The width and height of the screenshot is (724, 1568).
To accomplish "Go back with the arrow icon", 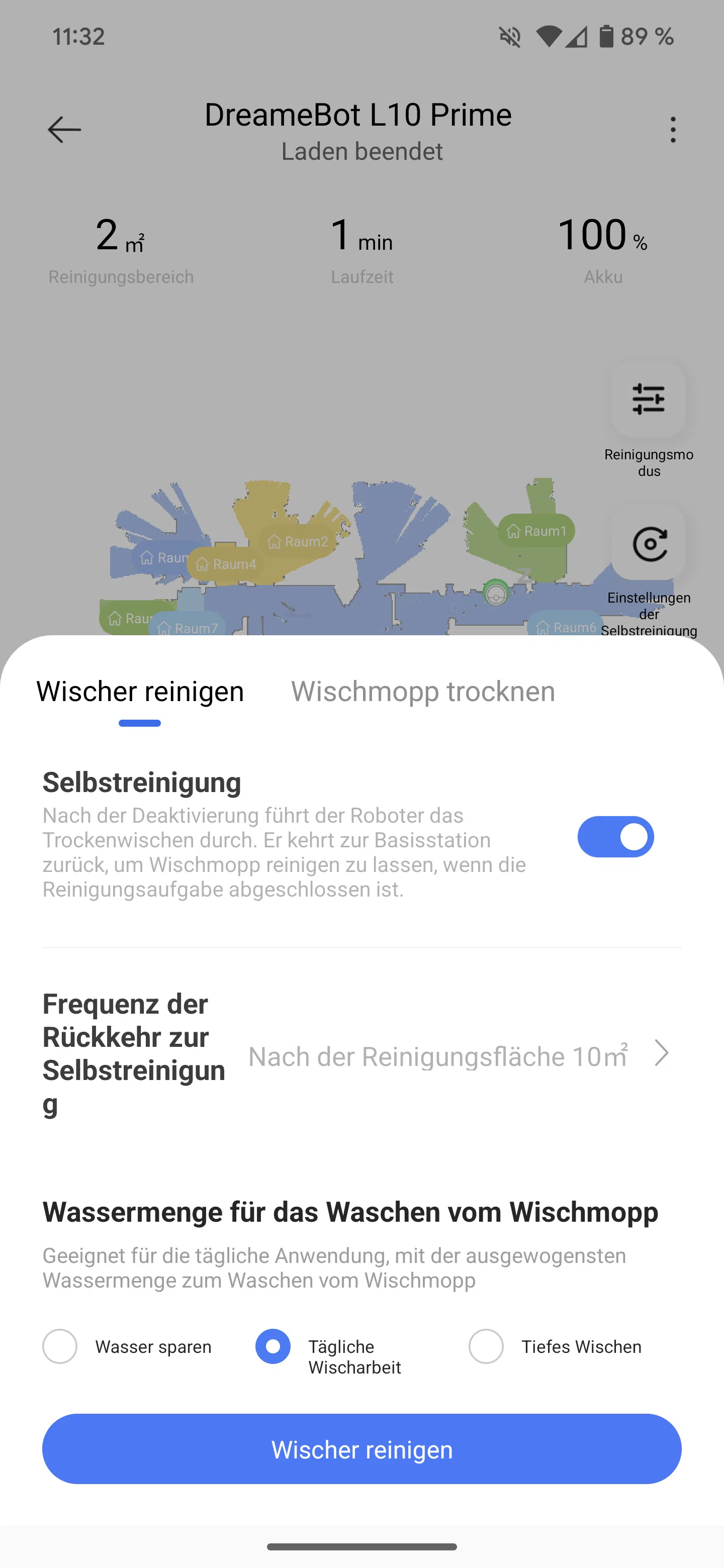I will pos(64,130).
